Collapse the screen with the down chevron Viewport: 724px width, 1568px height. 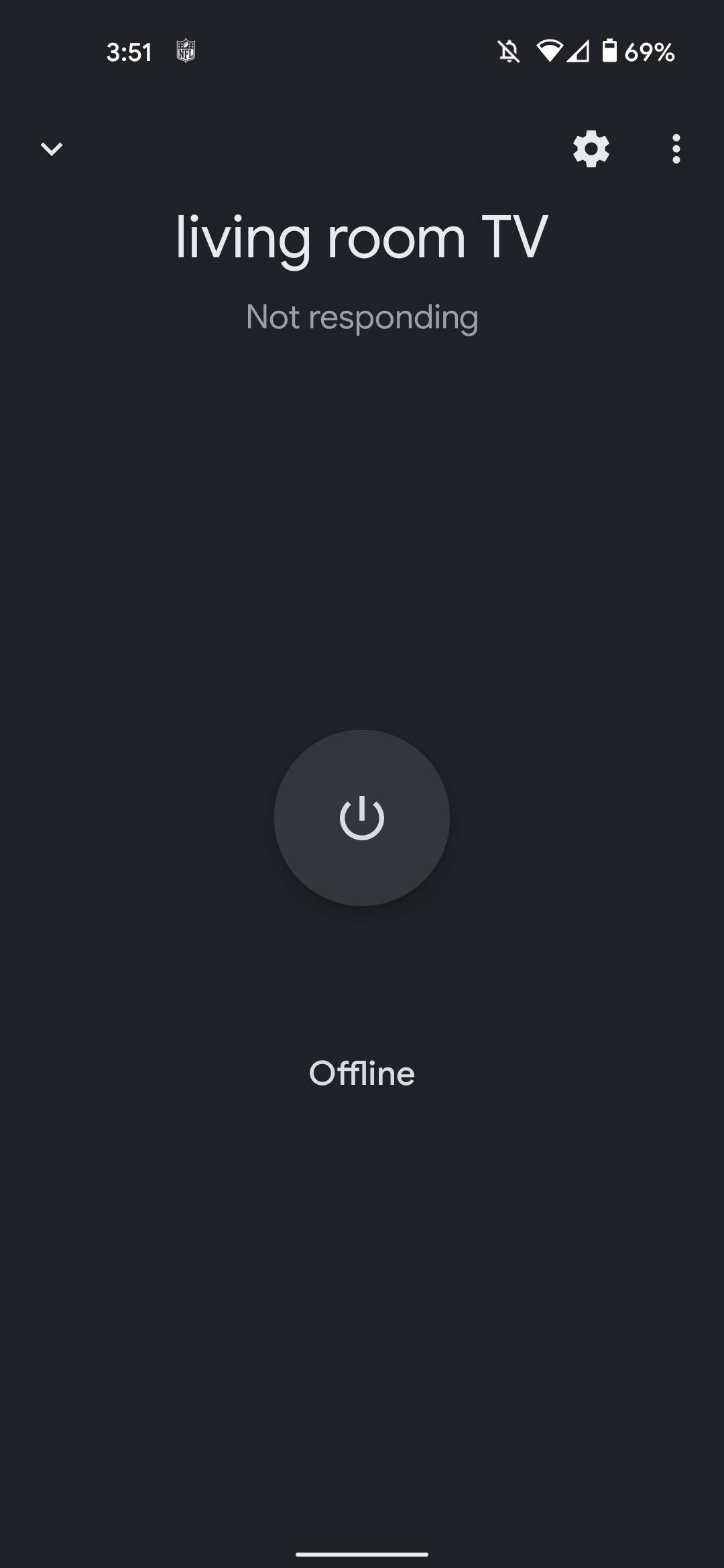pos(52,149)
